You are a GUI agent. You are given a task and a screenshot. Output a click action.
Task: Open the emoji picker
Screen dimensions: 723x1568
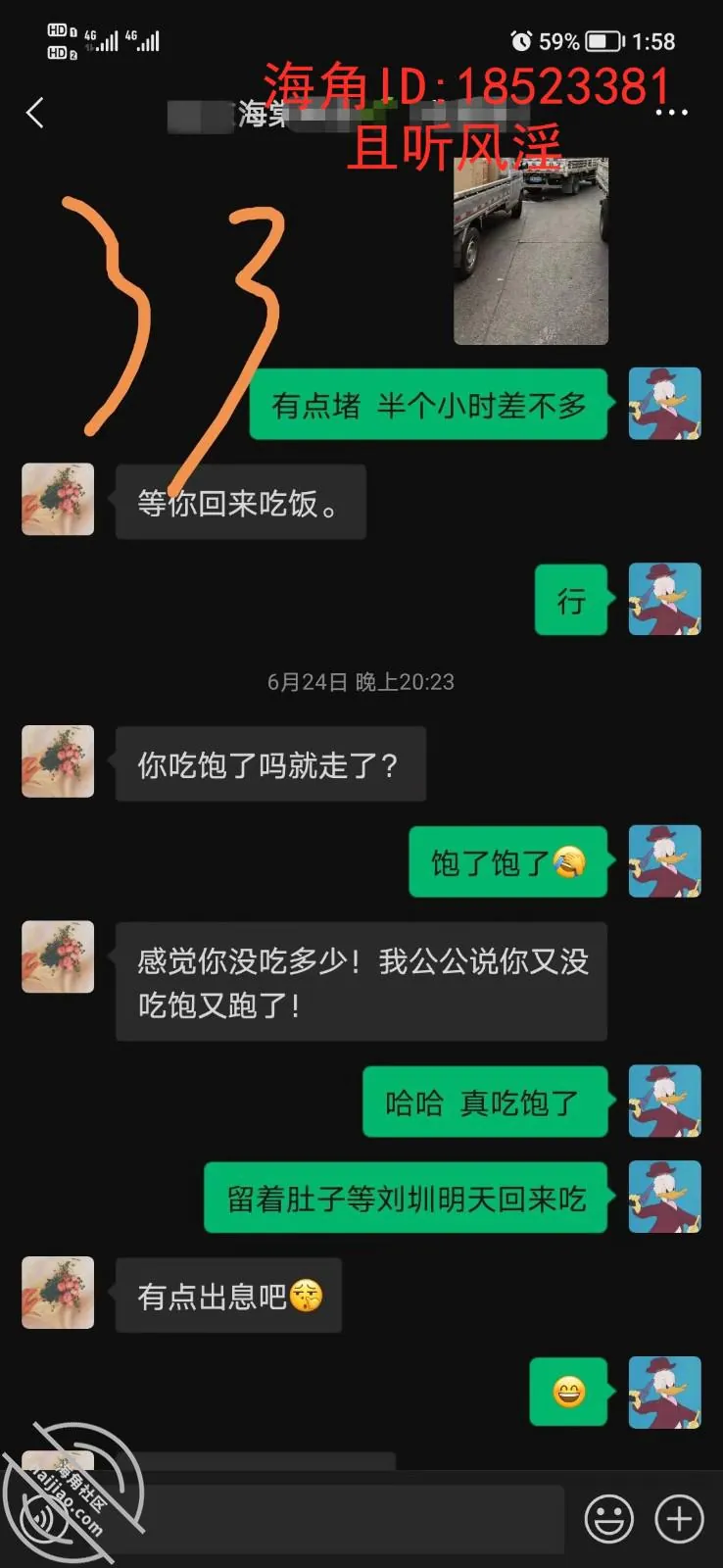[x=608, y=1519]
